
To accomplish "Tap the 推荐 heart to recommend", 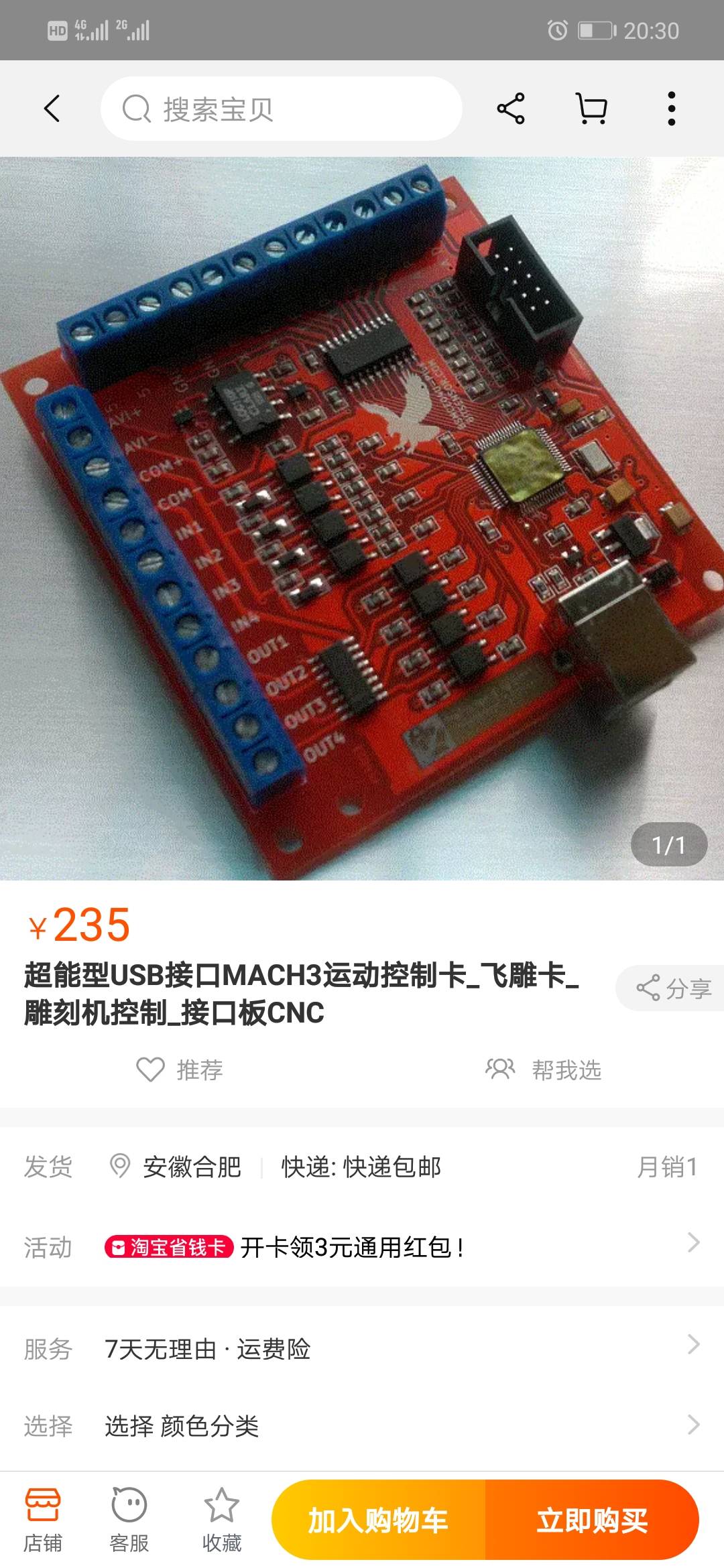I will click(x=180, y=1069).
